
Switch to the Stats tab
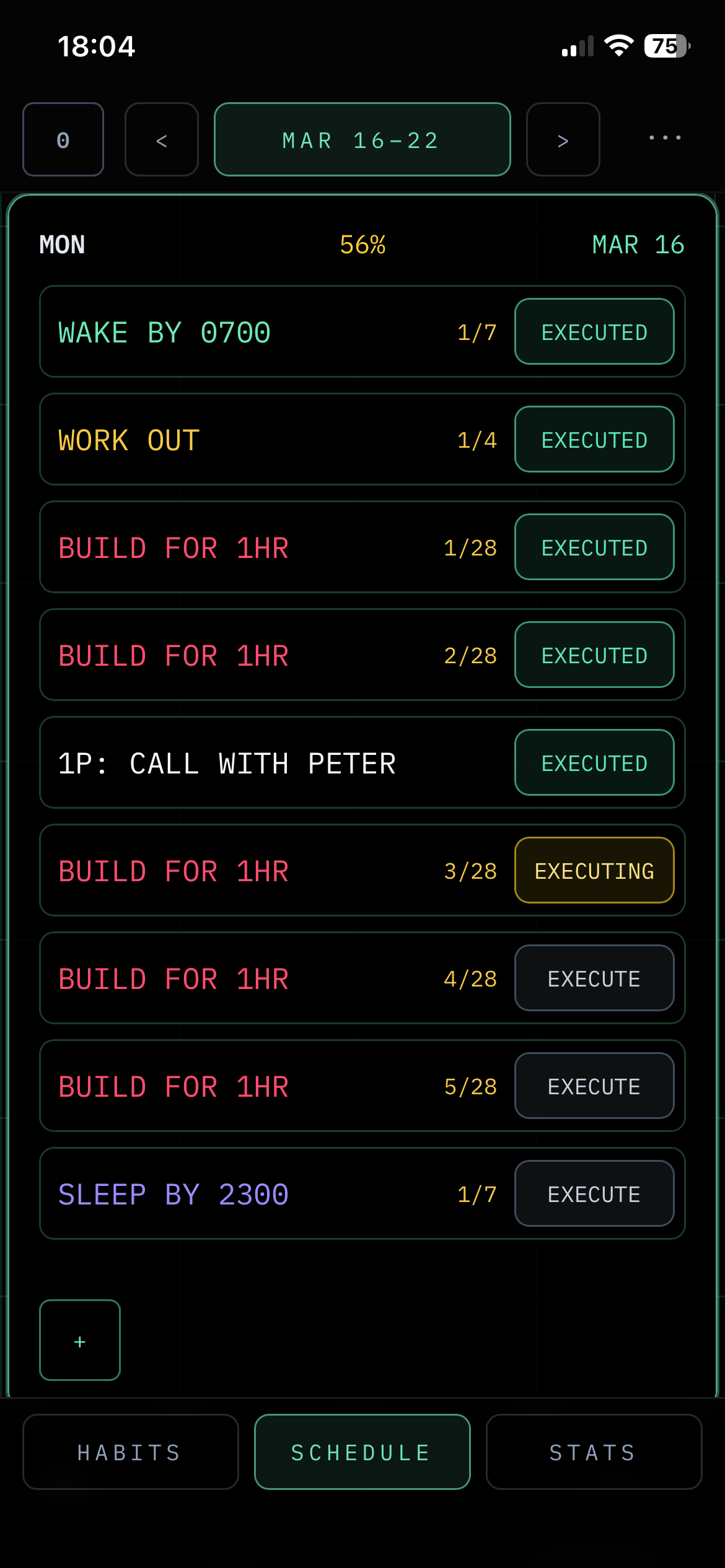pyautogui.click(x=594, y=1452)
